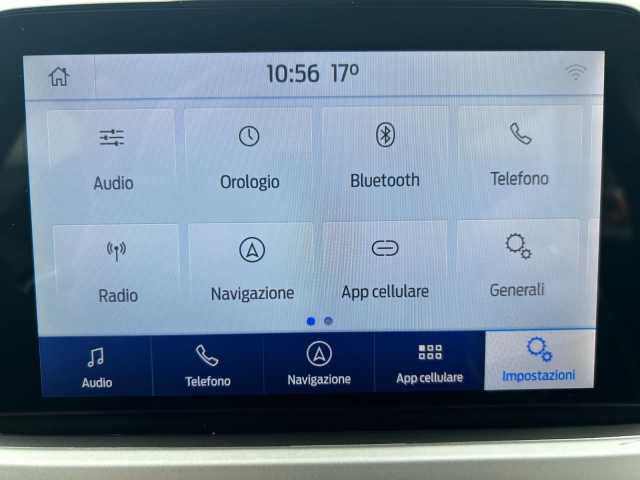640x480 pixels.
Task: Select the Impostazioni tab
Action: click(x=538, y=361)
